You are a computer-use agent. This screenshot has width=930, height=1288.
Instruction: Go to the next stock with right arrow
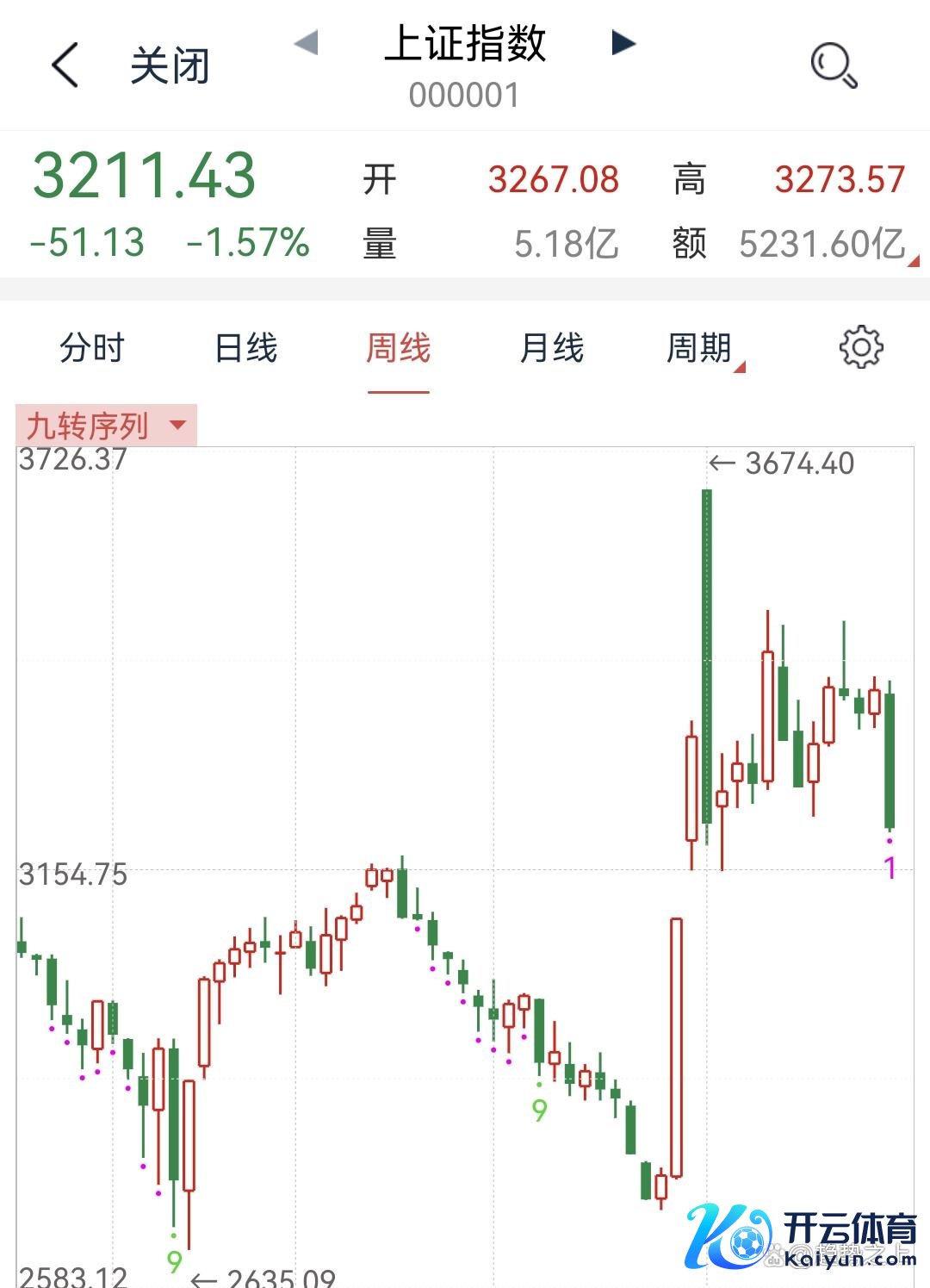pyautogui.click(x=623, y=42)
